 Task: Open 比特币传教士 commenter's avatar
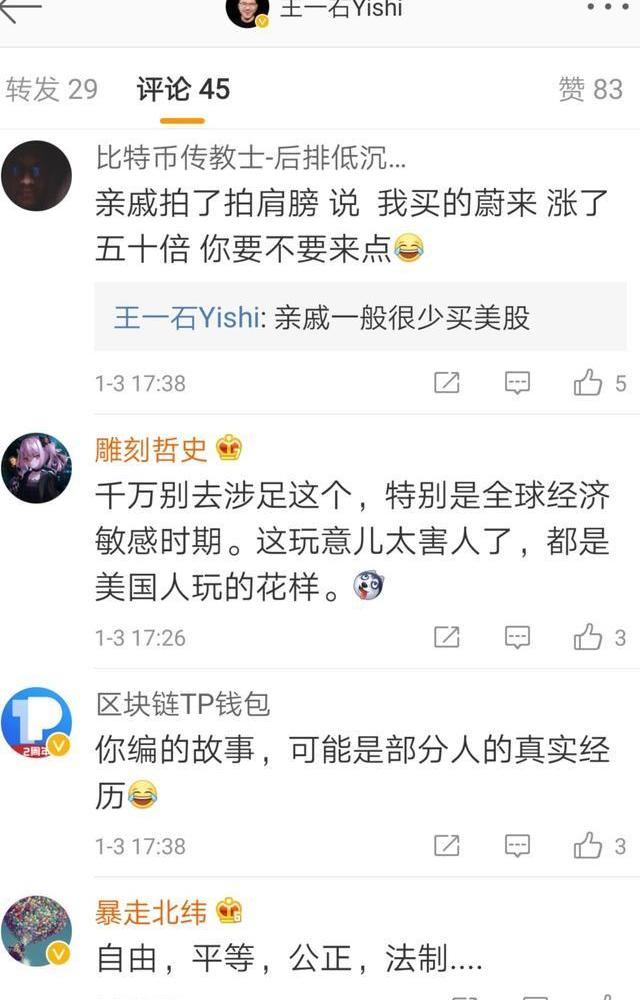37,176
